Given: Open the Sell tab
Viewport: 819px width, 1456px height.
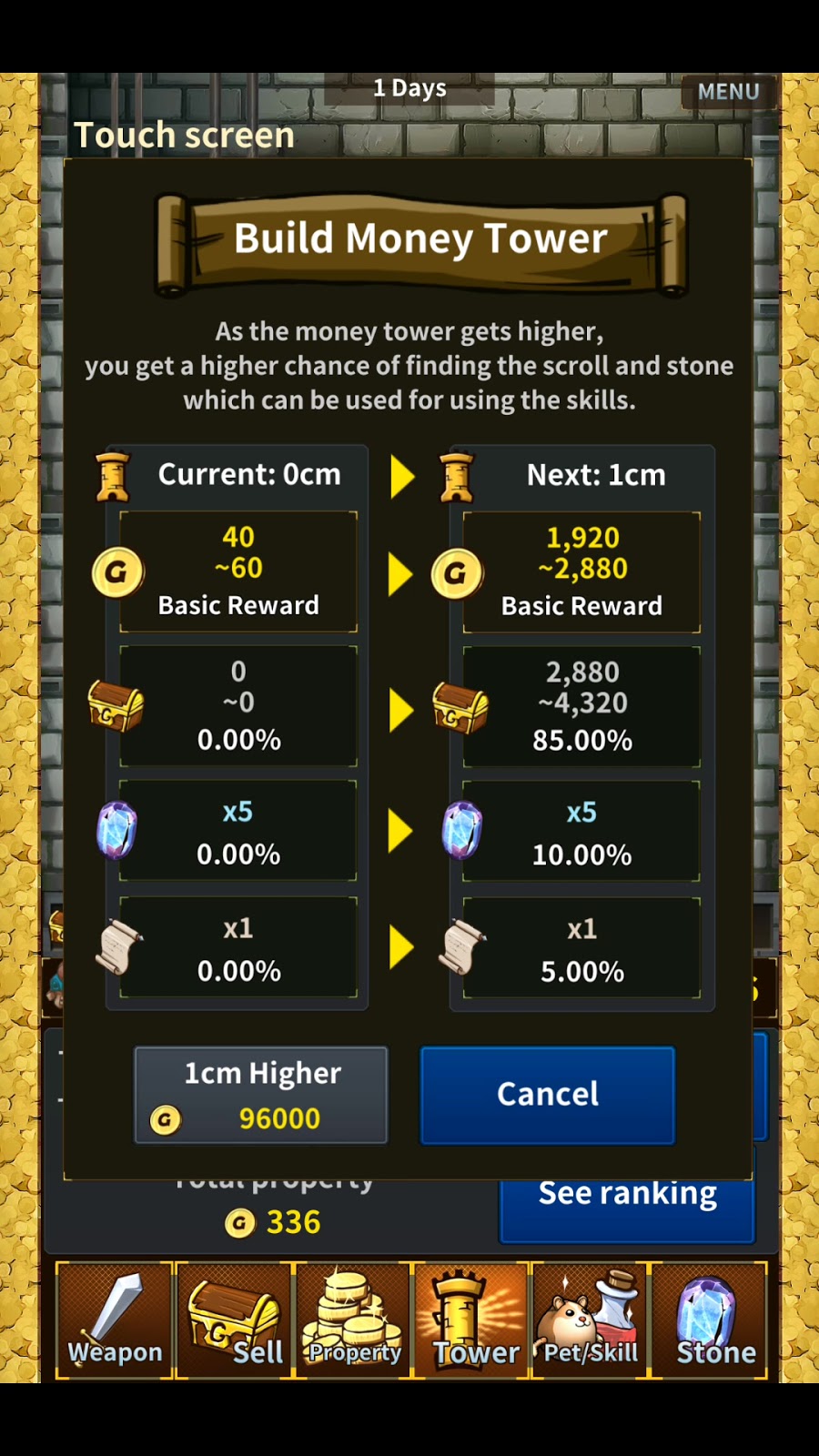Looking at the screenshot, I should coord(234,1319).
